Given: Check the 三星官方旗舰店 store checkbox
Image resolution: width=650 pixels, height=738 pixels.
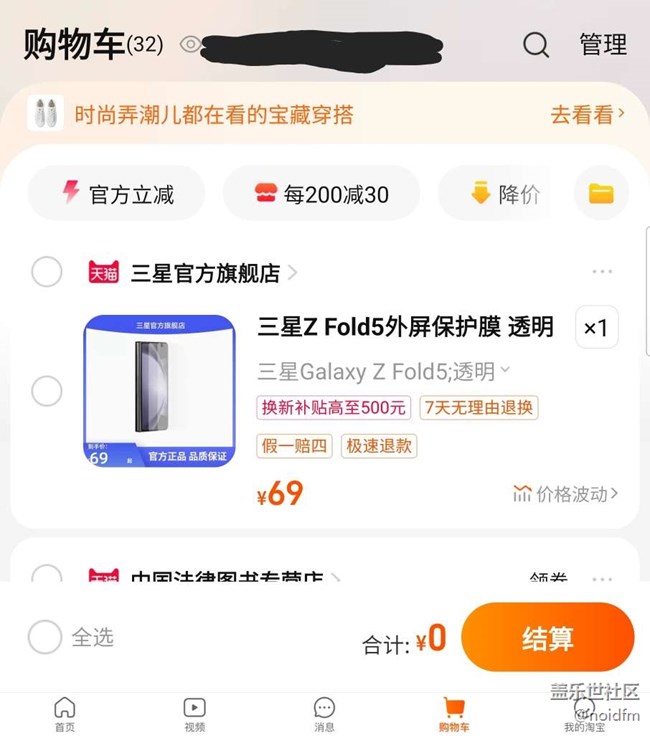Looking at the screenshot, I should (47, 272).
